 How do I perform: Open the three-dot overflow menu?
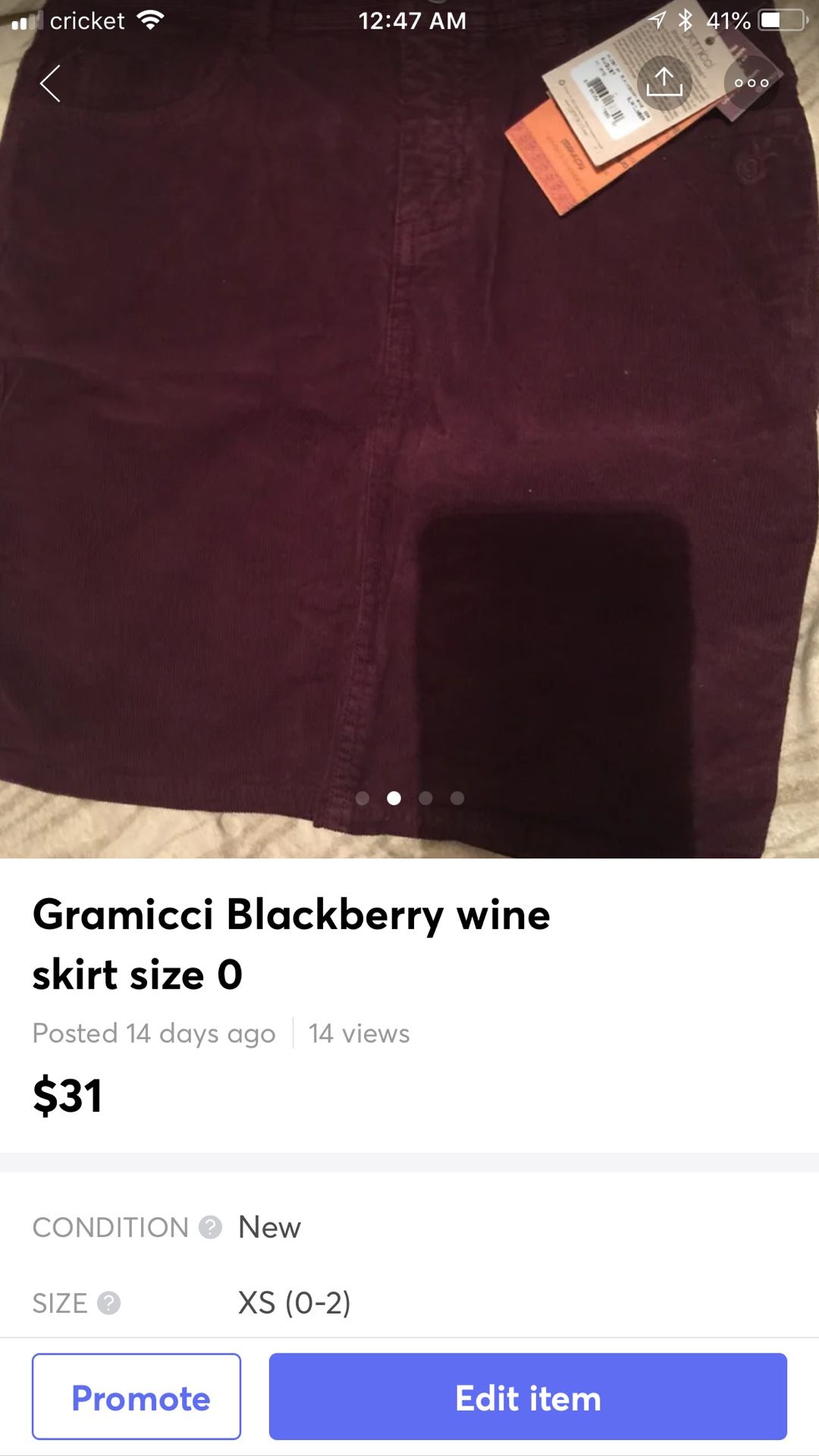(x=751, y=83)
